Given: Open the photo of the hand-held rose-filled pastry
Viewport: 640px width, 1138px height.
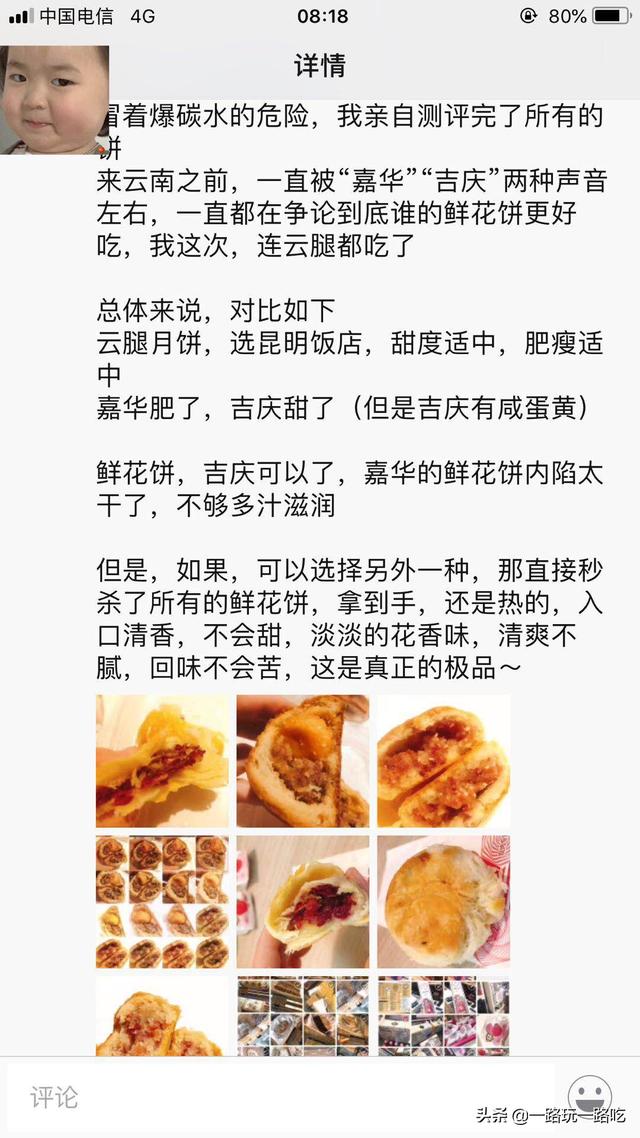Looking at the screenshot, I should coord(302,901).
